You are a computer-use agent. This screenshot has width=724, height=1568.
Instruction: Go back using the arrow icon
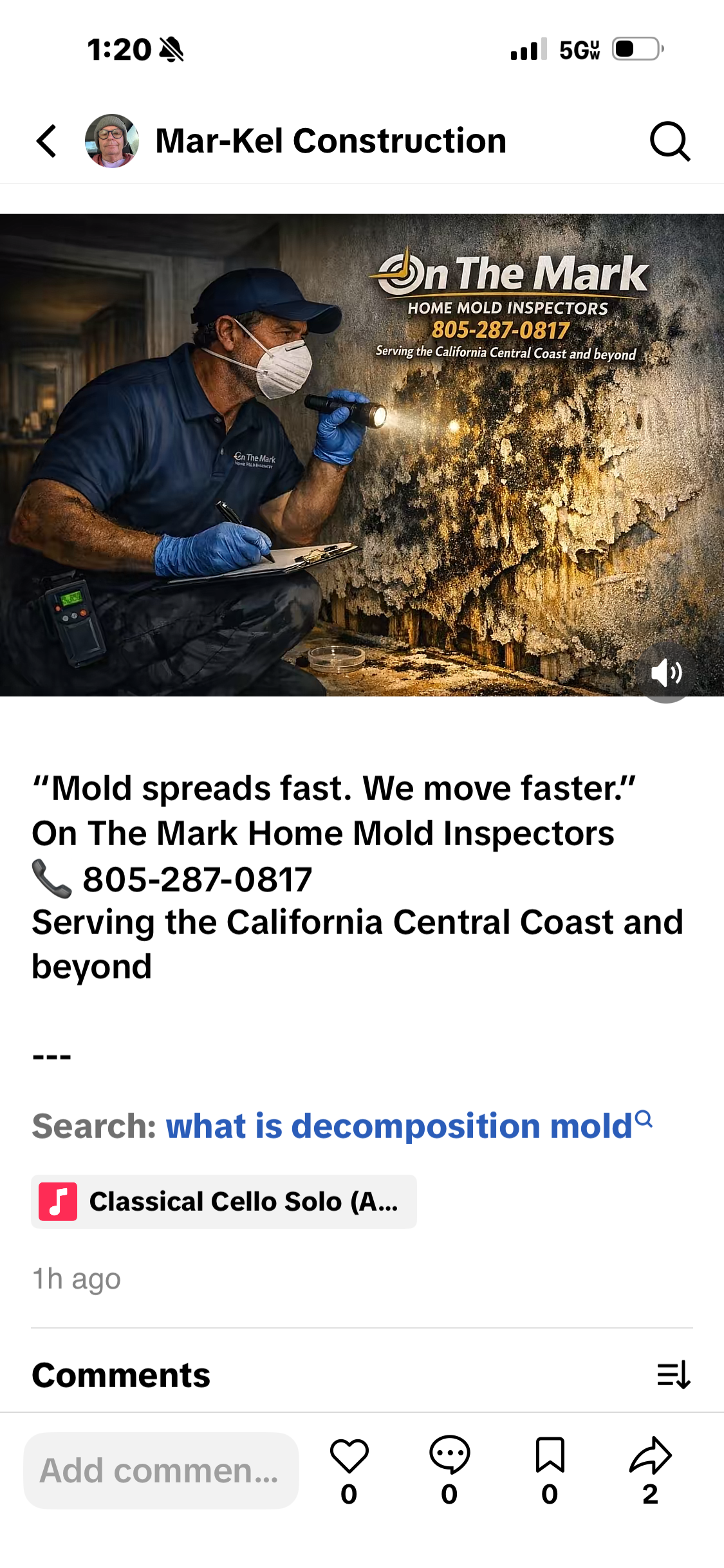click(46, 141)
